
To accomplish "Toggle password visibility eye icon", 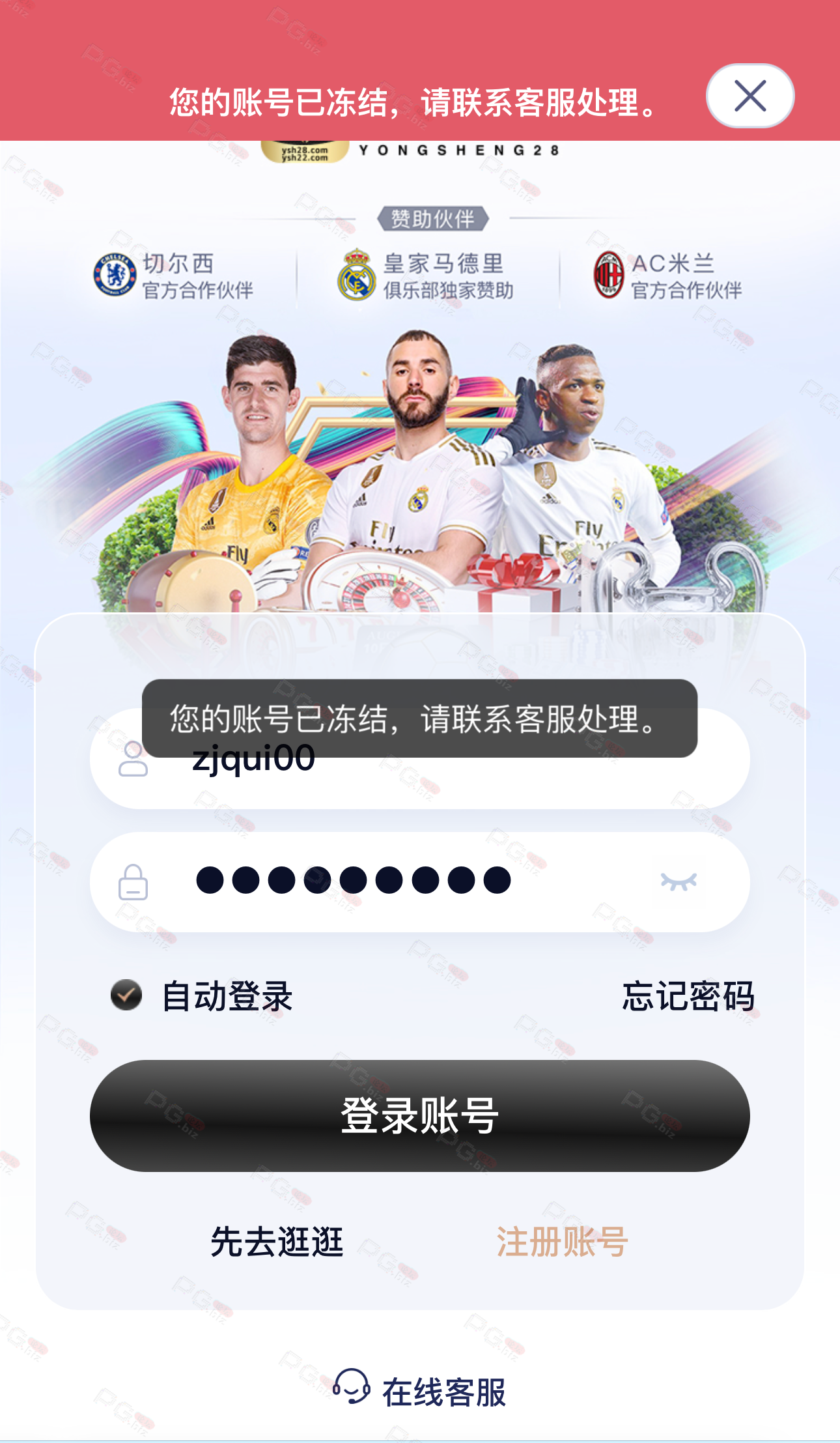I will point(679,881).
